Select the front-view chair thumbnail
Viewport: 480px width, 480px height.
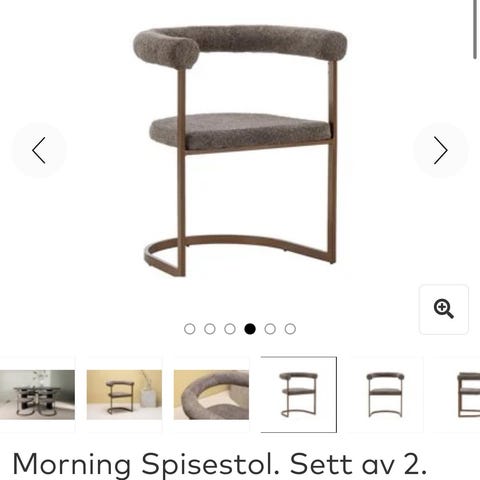(x=385, y=395)
